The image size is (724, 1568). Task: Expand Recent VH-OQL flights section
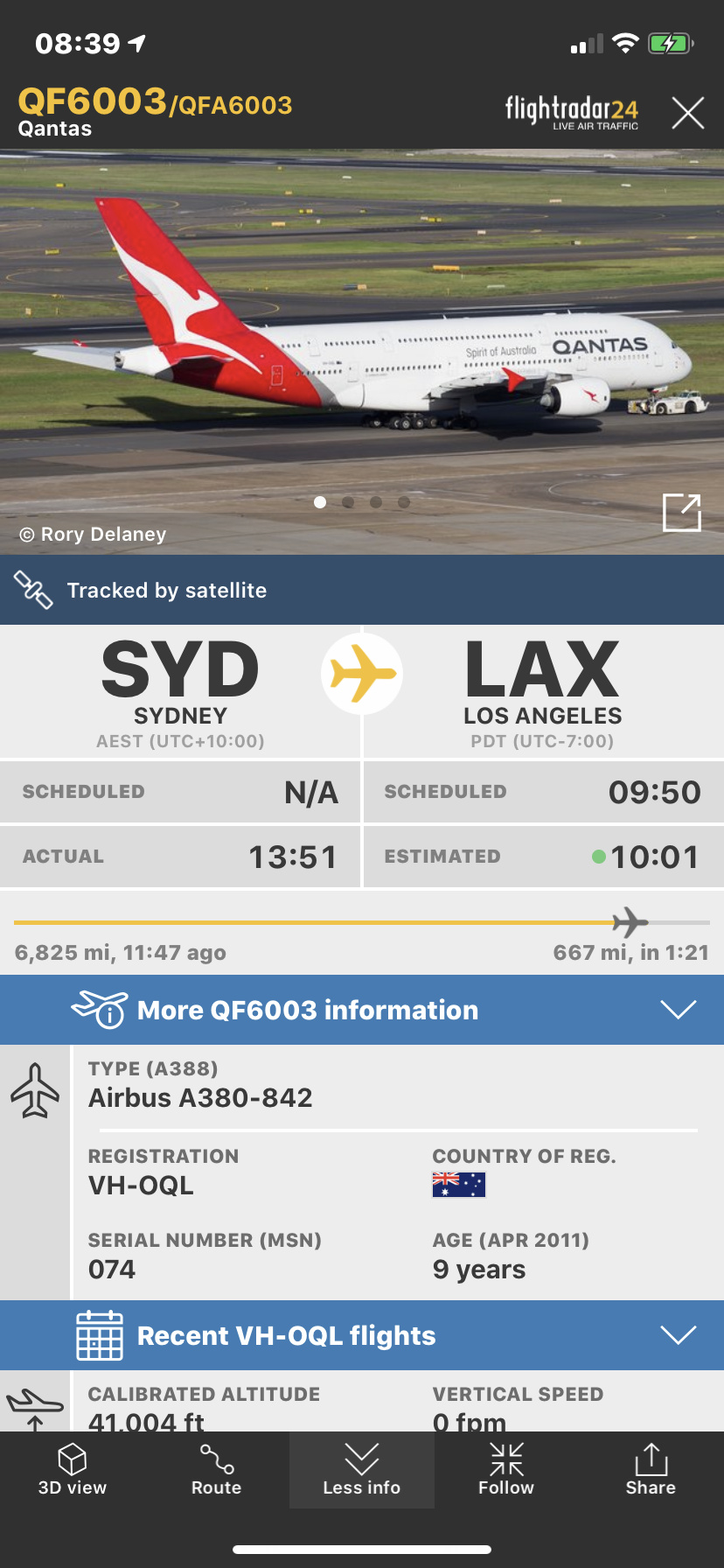click(x=362, y=1335)
